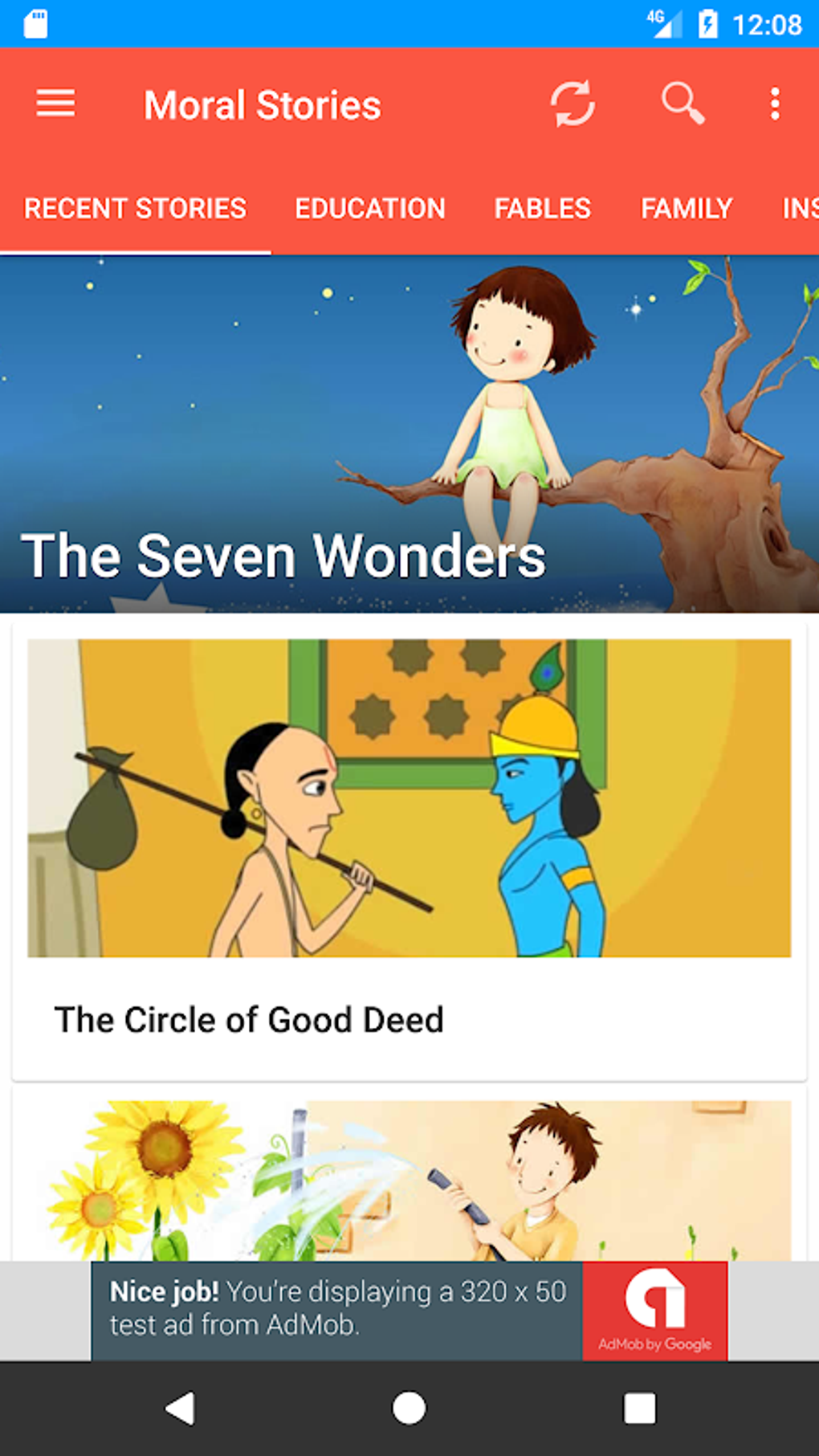The image size is (819, 1456).
Task: Select the RECENT STORIES tab
Action: tap(135, 208)
